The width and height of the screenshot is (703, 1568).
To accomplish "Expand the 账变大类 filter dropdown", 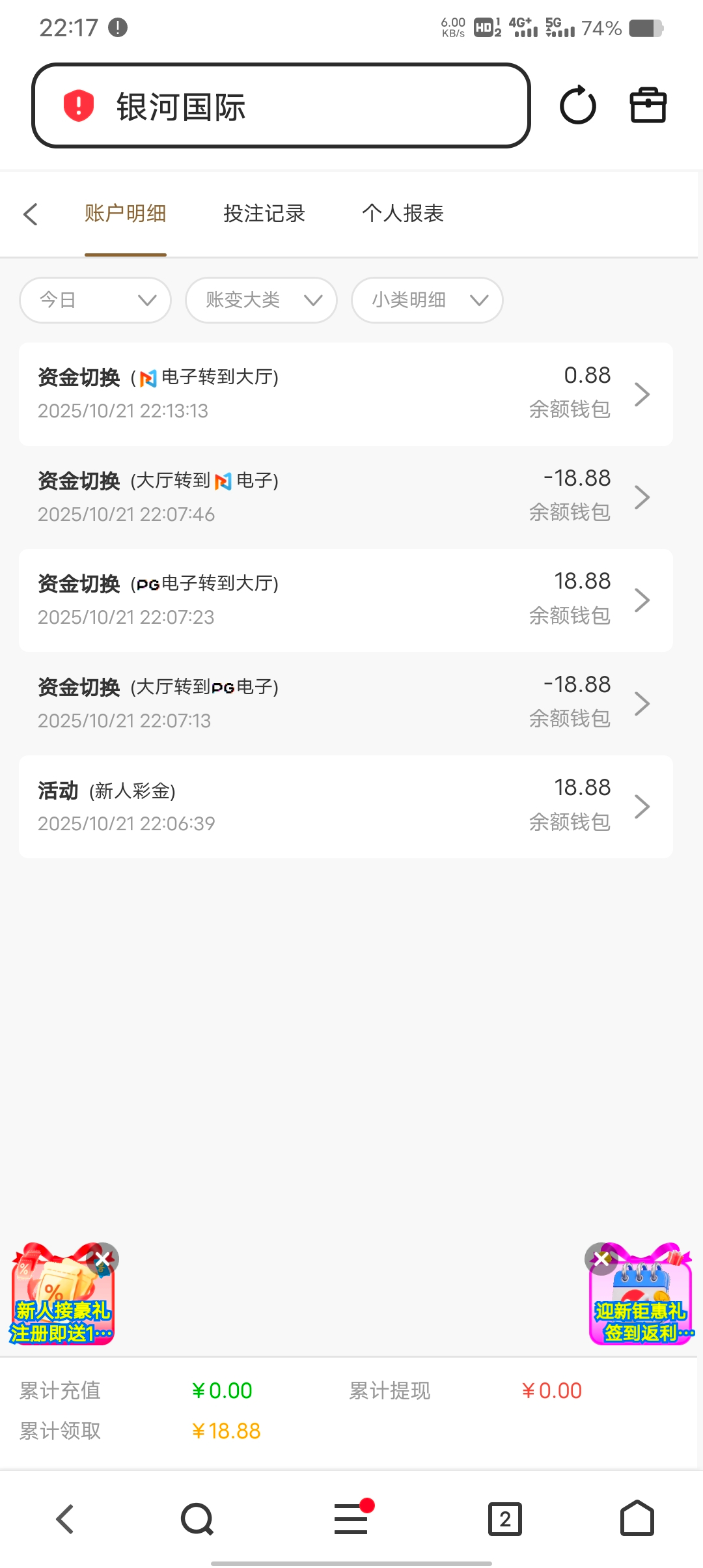I will (261, 300).
